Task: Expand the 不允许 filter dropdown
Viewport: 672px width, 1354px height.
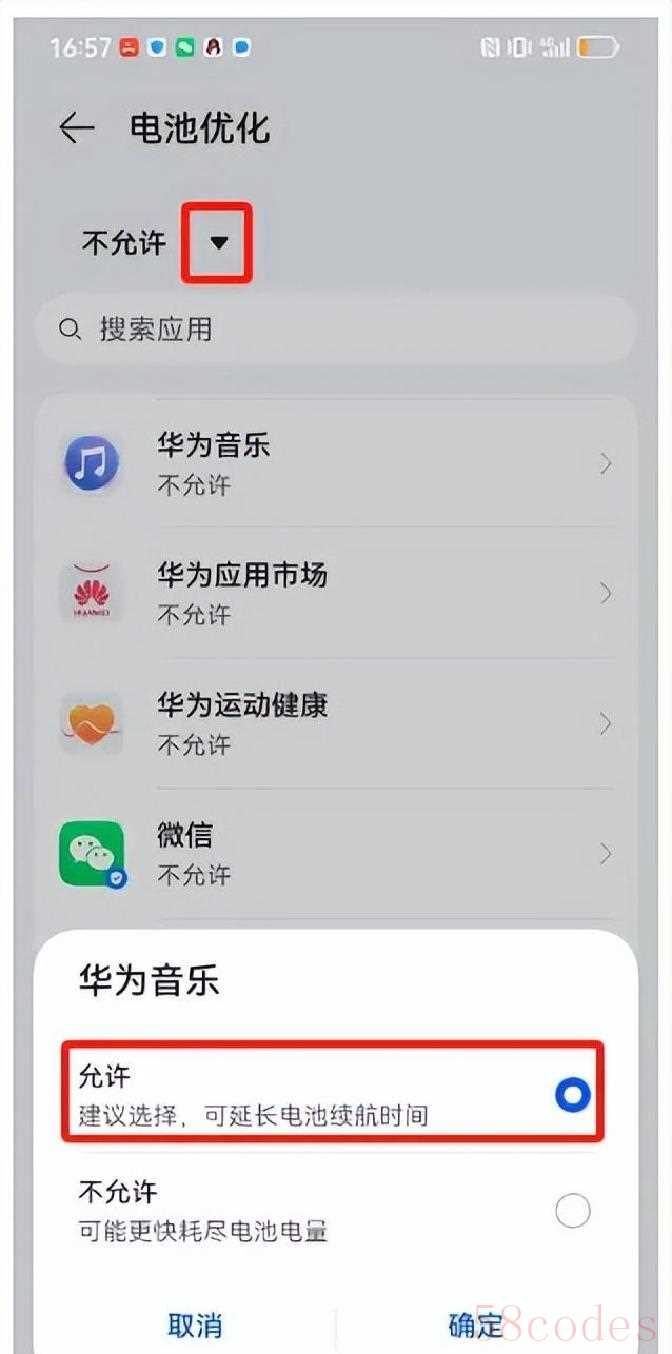Action: [217, 242]
